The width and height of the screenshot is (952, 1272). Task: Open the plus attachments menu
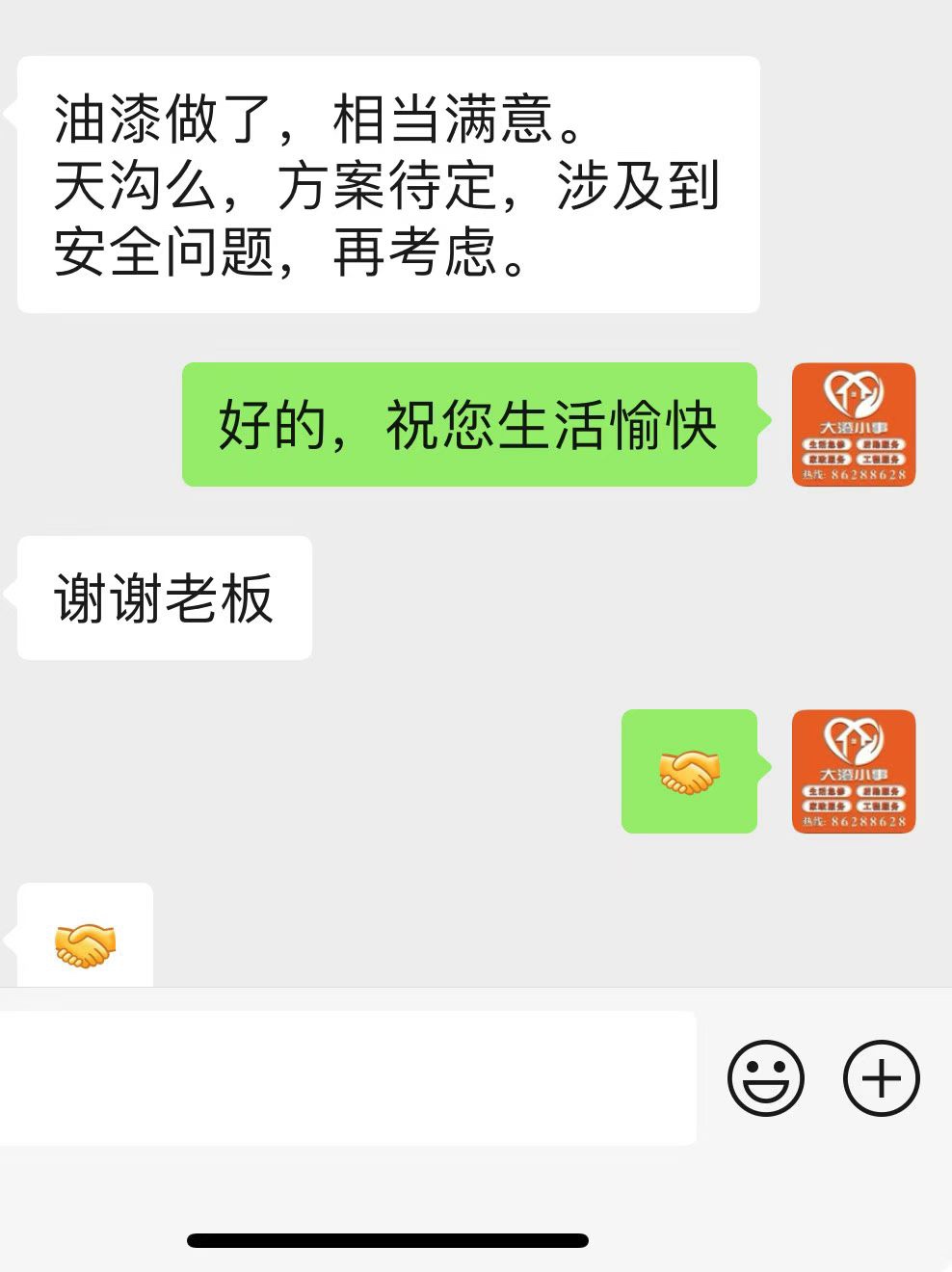click(x=882, y=1077)
